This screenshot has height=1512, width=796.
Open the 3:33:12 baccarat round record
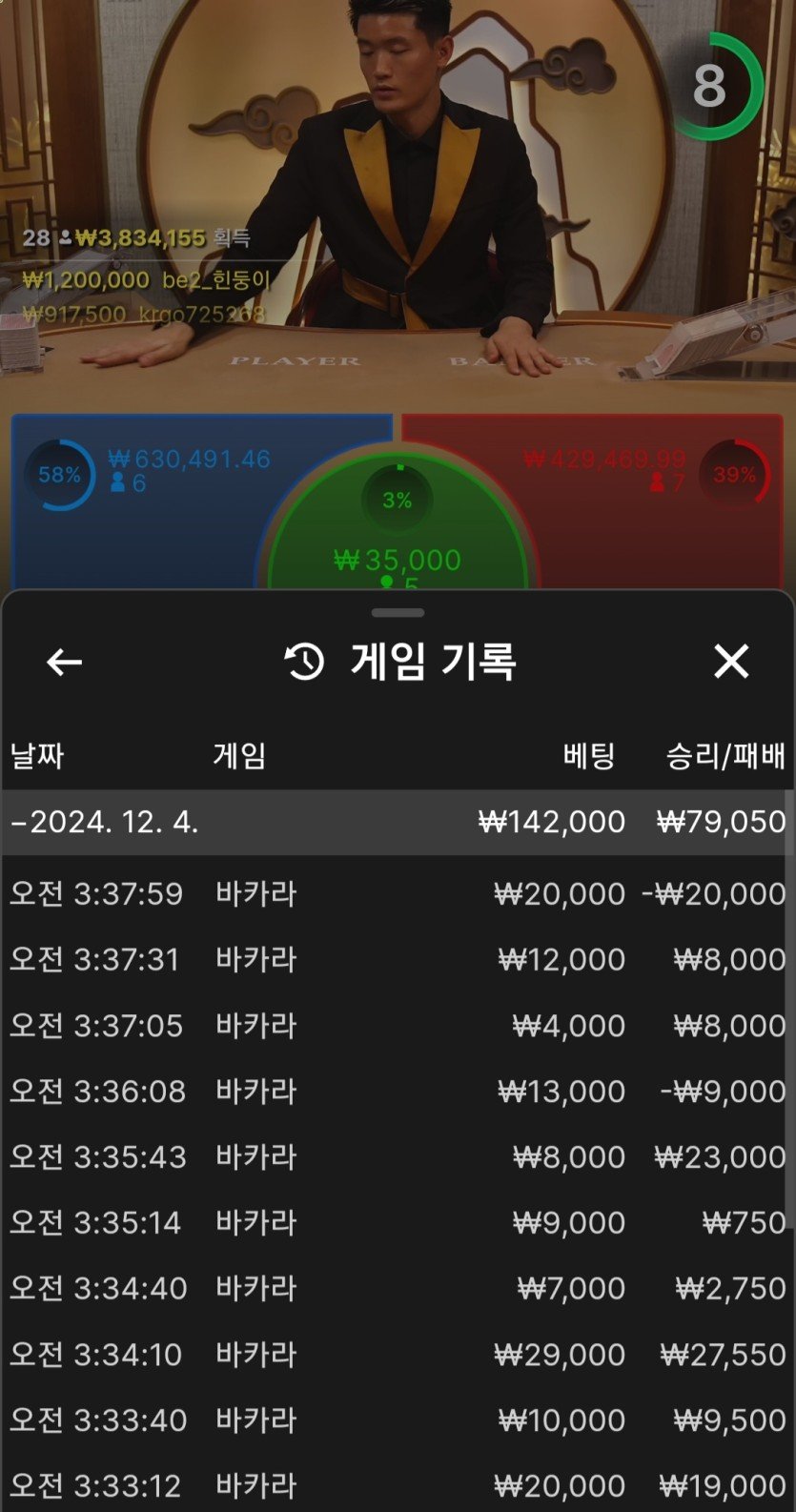click(x=397, y=1484)
